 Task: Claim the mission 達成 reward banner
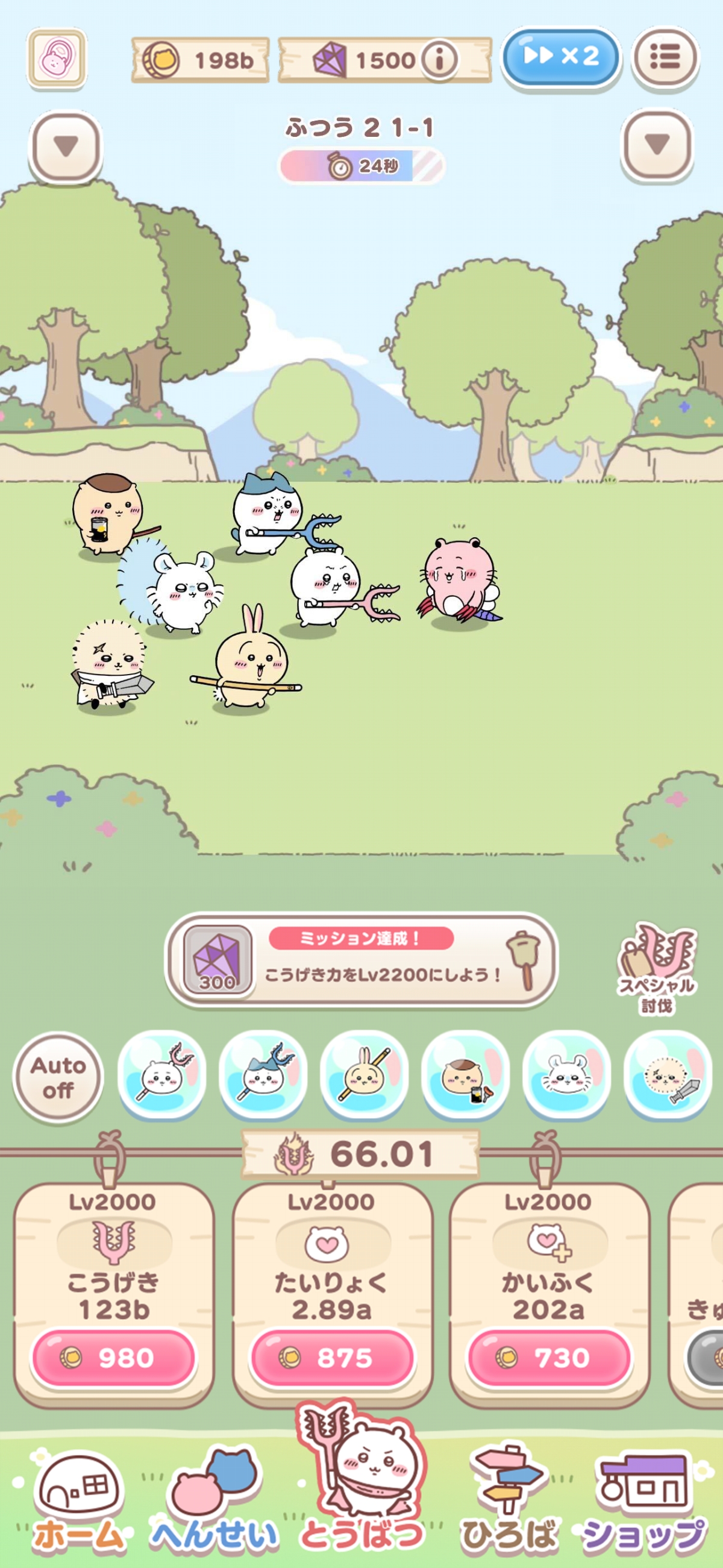[361, 960]
